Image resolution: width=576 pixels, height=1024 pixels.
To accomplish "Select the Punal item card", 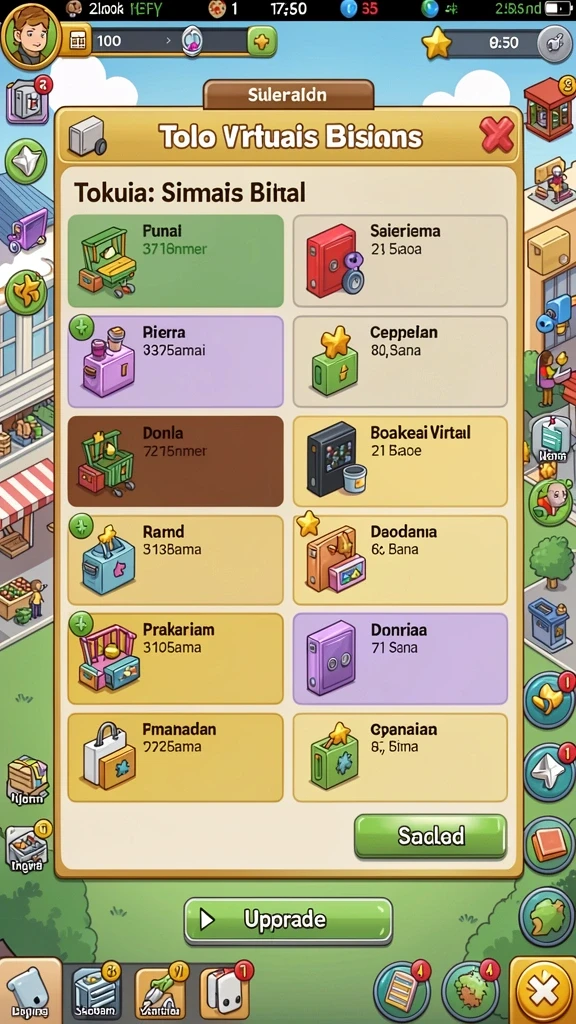I will tap(176, 261).
